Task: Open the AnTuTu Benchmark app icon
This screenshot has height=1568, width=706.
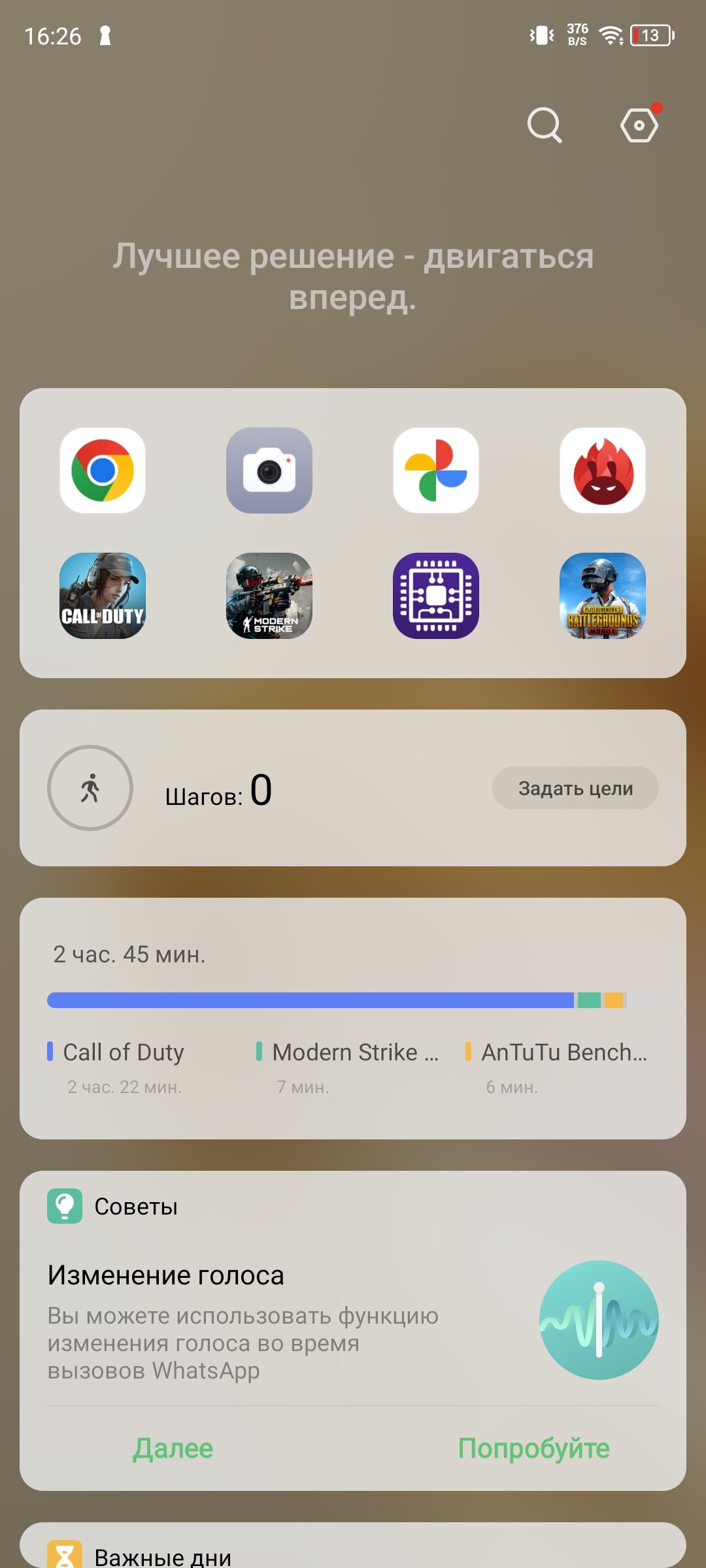Action: coord(603,470)
